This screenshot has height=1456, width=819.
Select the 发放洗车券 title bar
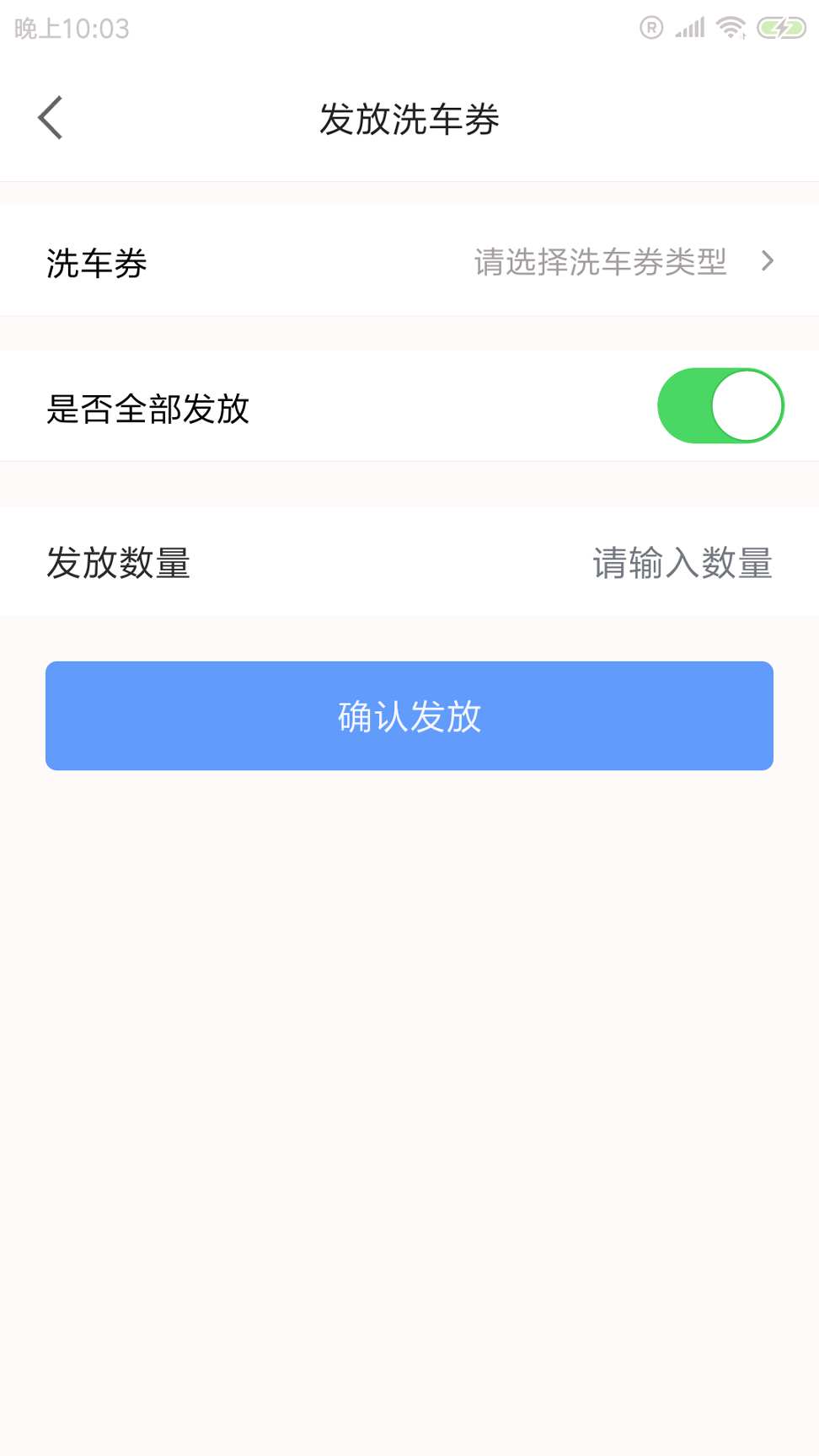tap(409, 119)
